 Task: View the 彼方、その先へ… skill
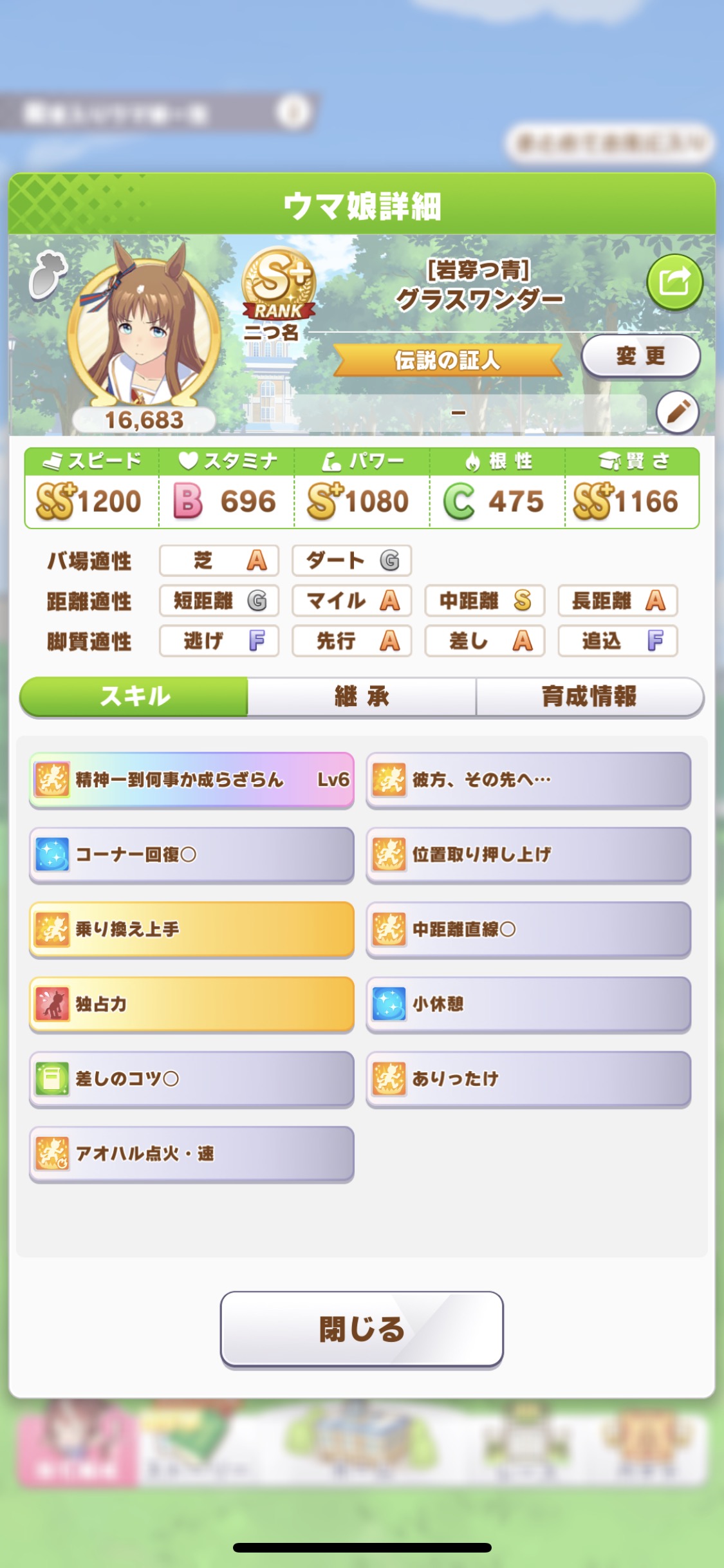[x=528, y=779]
